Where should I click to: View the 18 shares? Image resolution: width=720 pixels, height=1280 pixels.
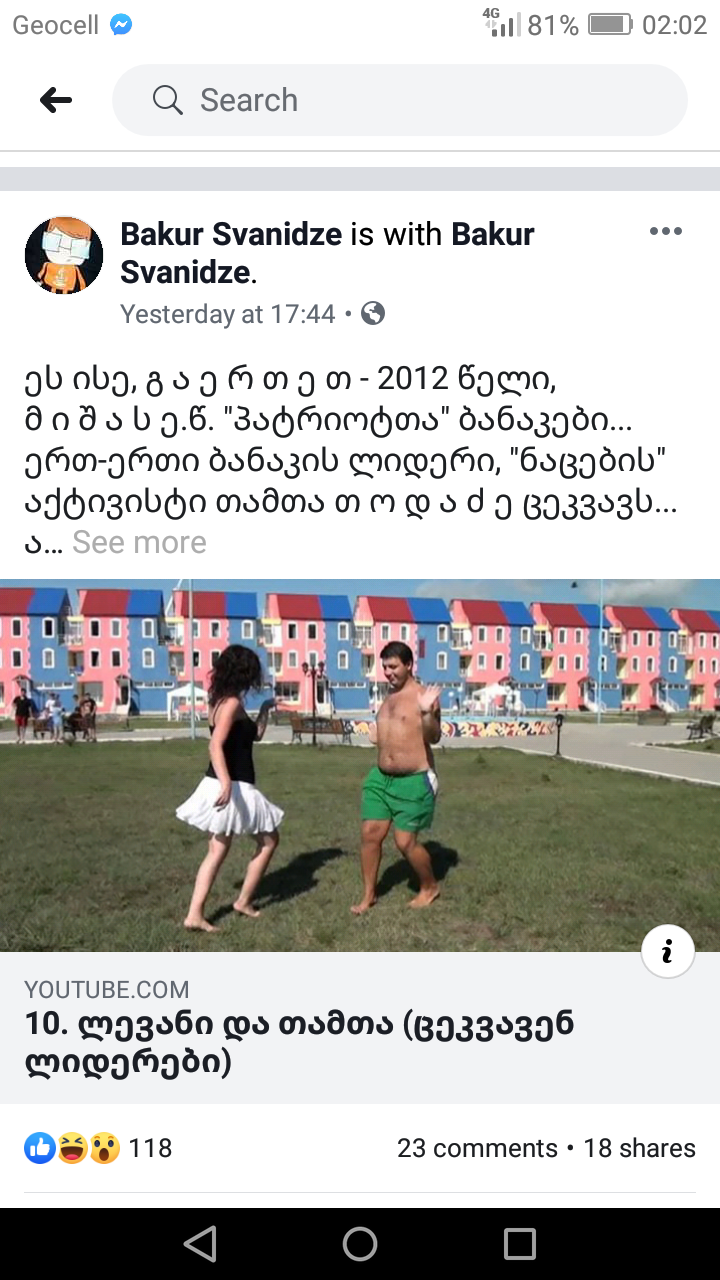click(x=639, y=1148)
